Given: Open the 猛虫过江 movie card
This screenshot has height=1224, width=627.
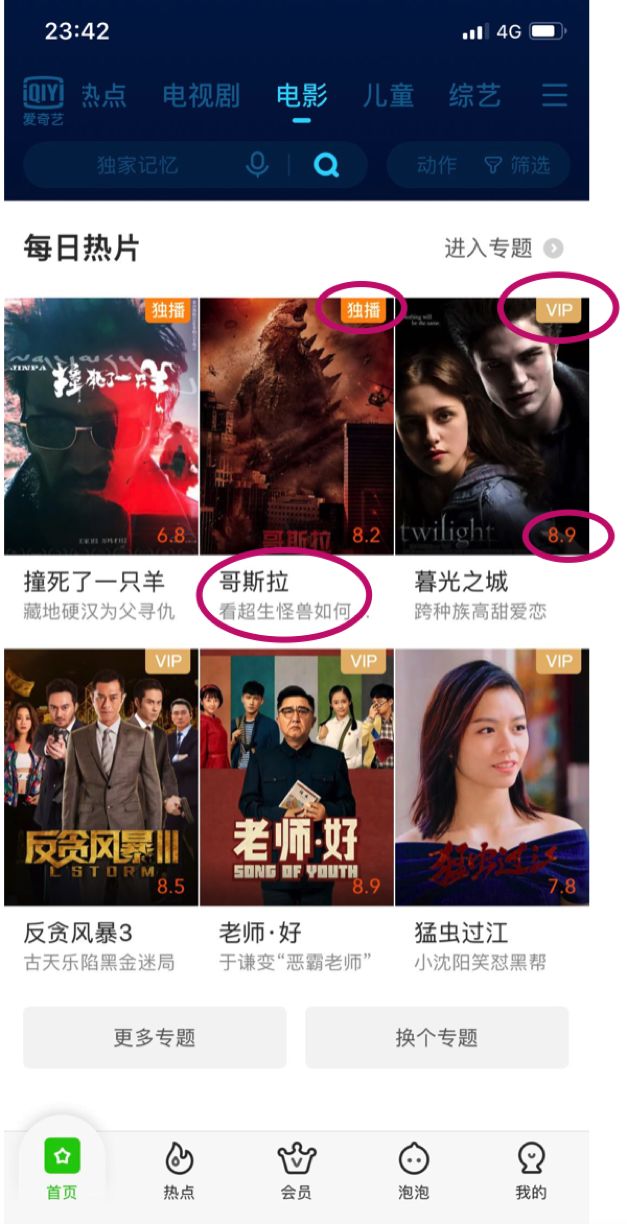Looking at the screenshot, I should point(492,777).
